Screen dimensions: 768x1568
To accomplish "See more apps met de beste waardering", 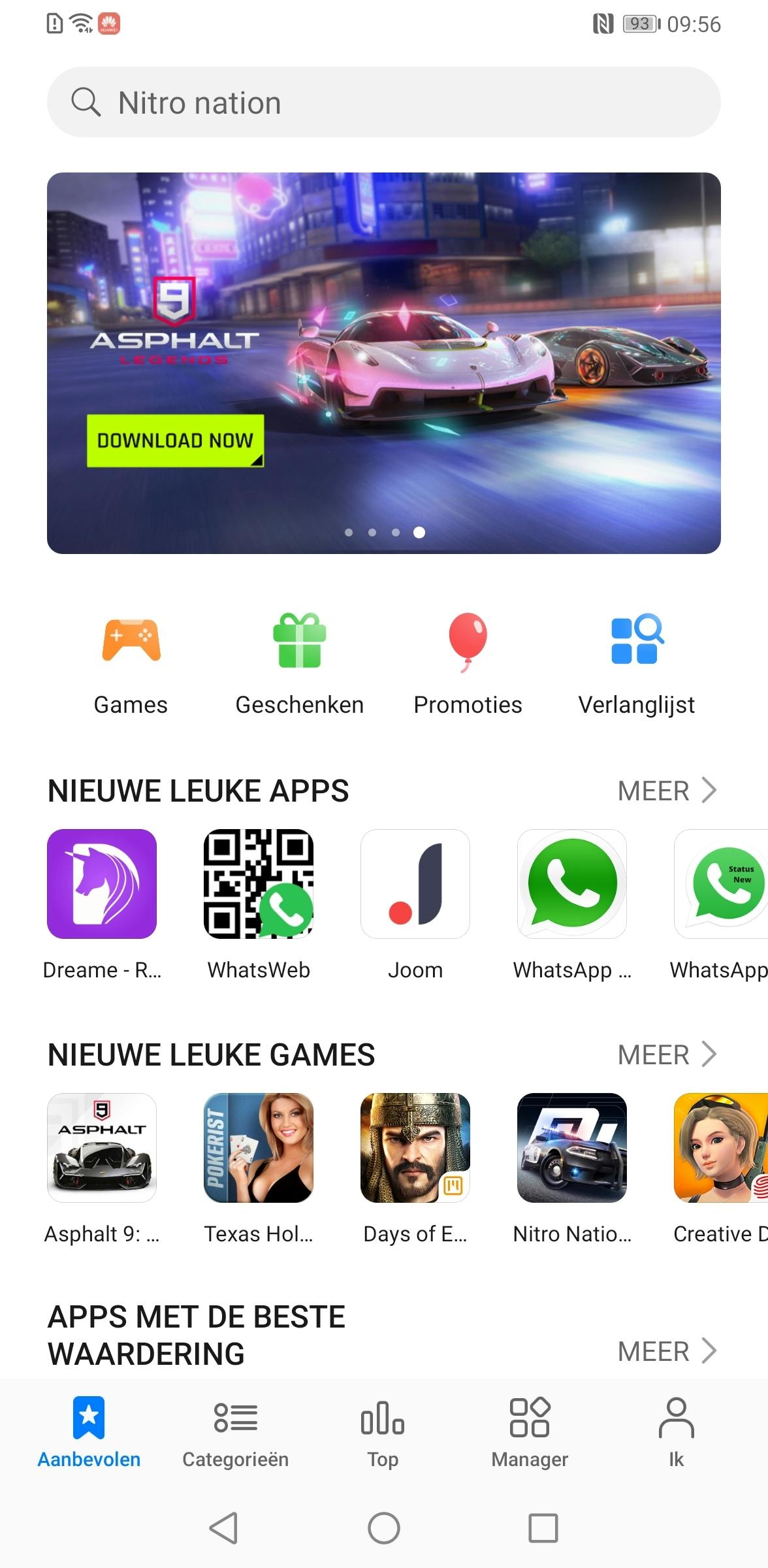I will point(666,1351).
